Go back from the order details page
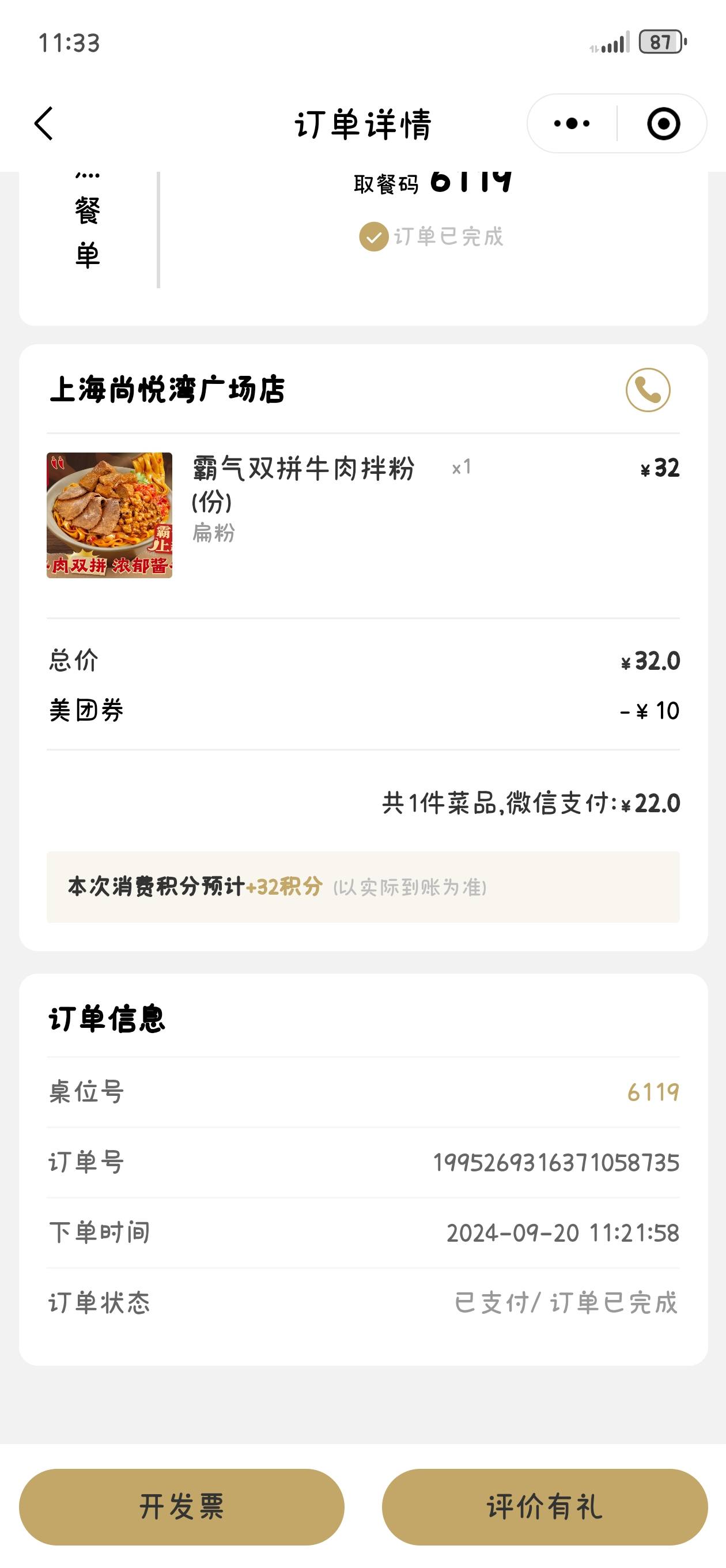Viewport: 726px width, 1568px height. pos(44,123)
